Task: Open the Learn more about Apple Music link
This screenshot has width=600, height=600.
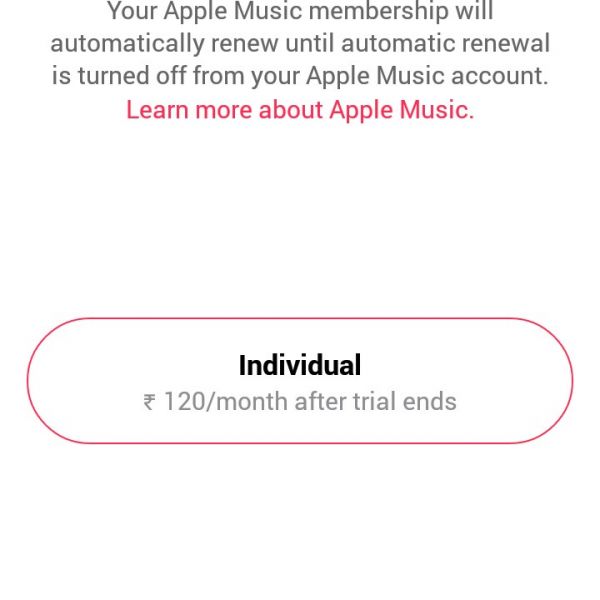Action: [299, 110]
